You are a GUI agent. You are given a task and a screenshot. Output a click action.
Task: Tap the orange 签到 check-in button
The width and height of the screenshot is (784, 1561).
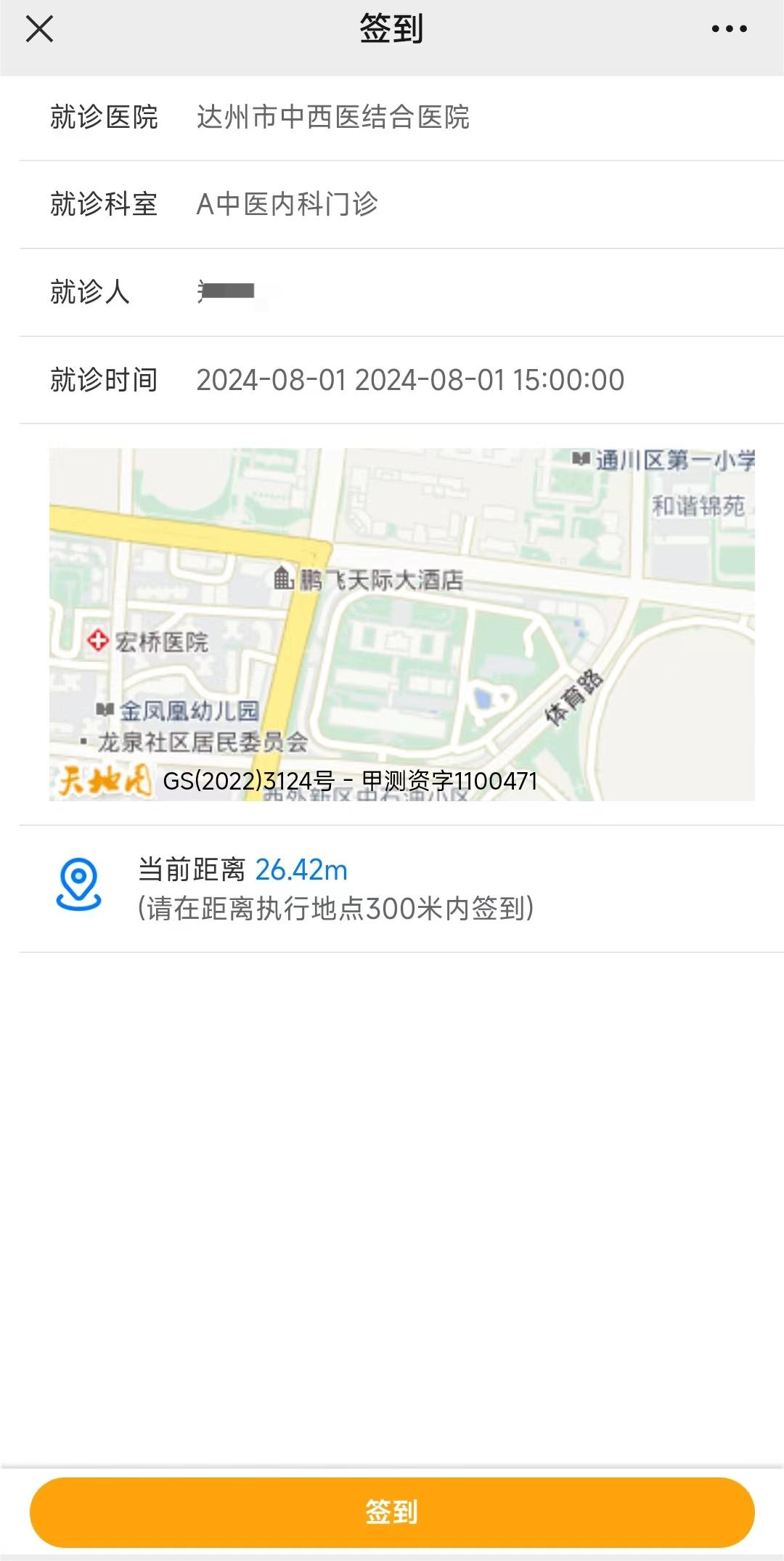coord(392,1512)
